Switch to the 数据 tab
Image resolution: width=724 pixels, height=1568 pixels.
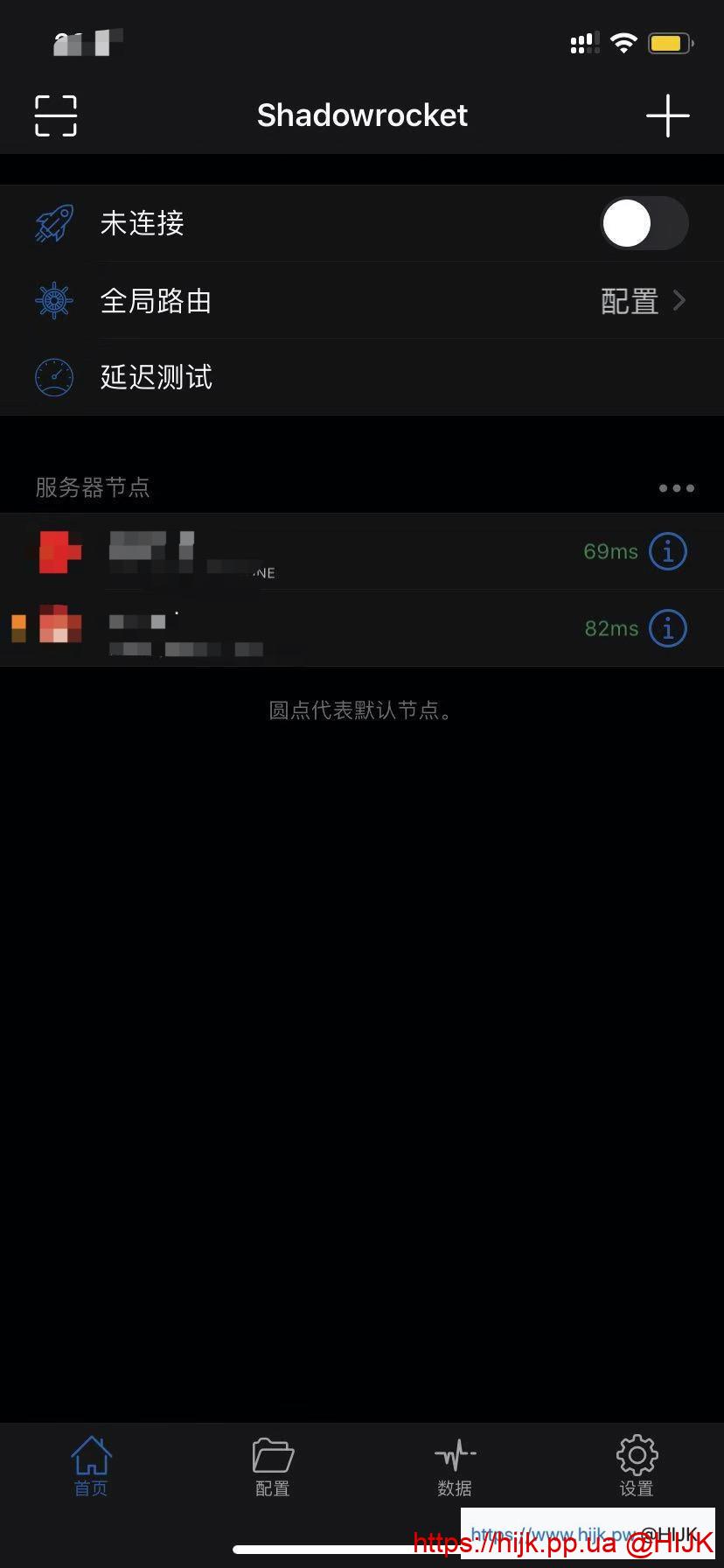tap(455, 1466)
